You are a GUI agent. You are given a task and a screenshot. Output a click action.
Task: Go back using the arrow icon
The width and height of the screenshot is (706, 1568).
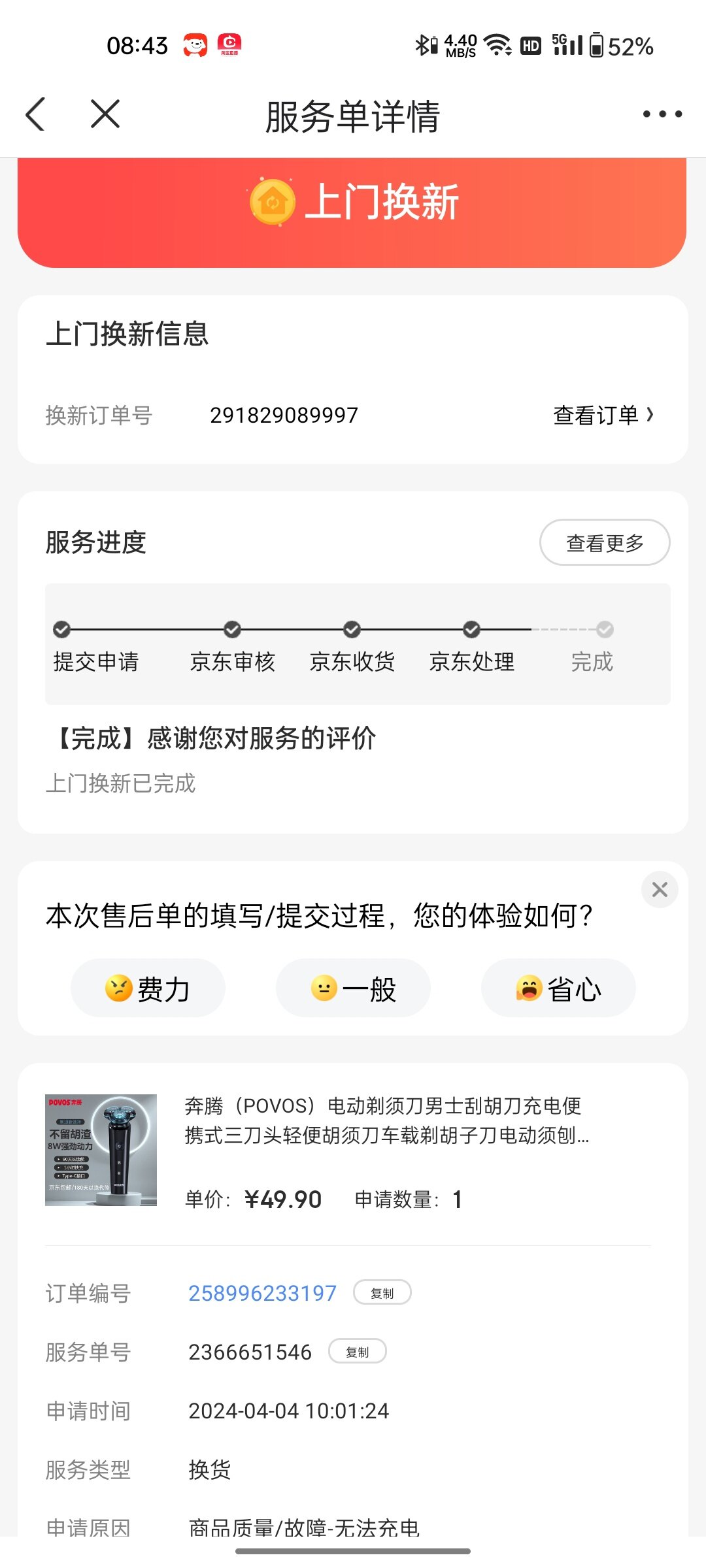pos(36,114)
